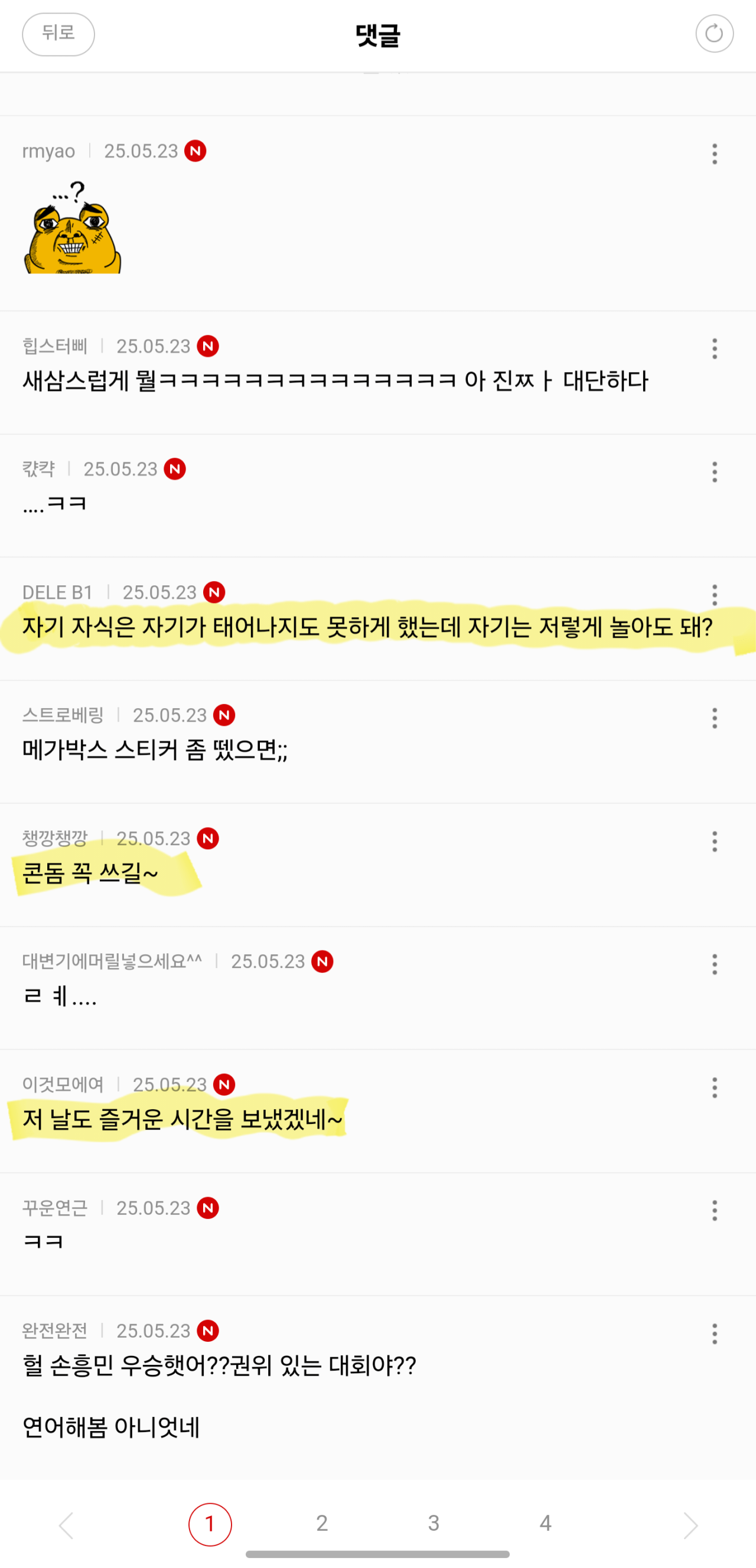Image resolution: width=756 pixels, height=1568 pixels.
Task: Open overflow menu on 힙스터삐's comment
Action: click(x=714, y=349)
